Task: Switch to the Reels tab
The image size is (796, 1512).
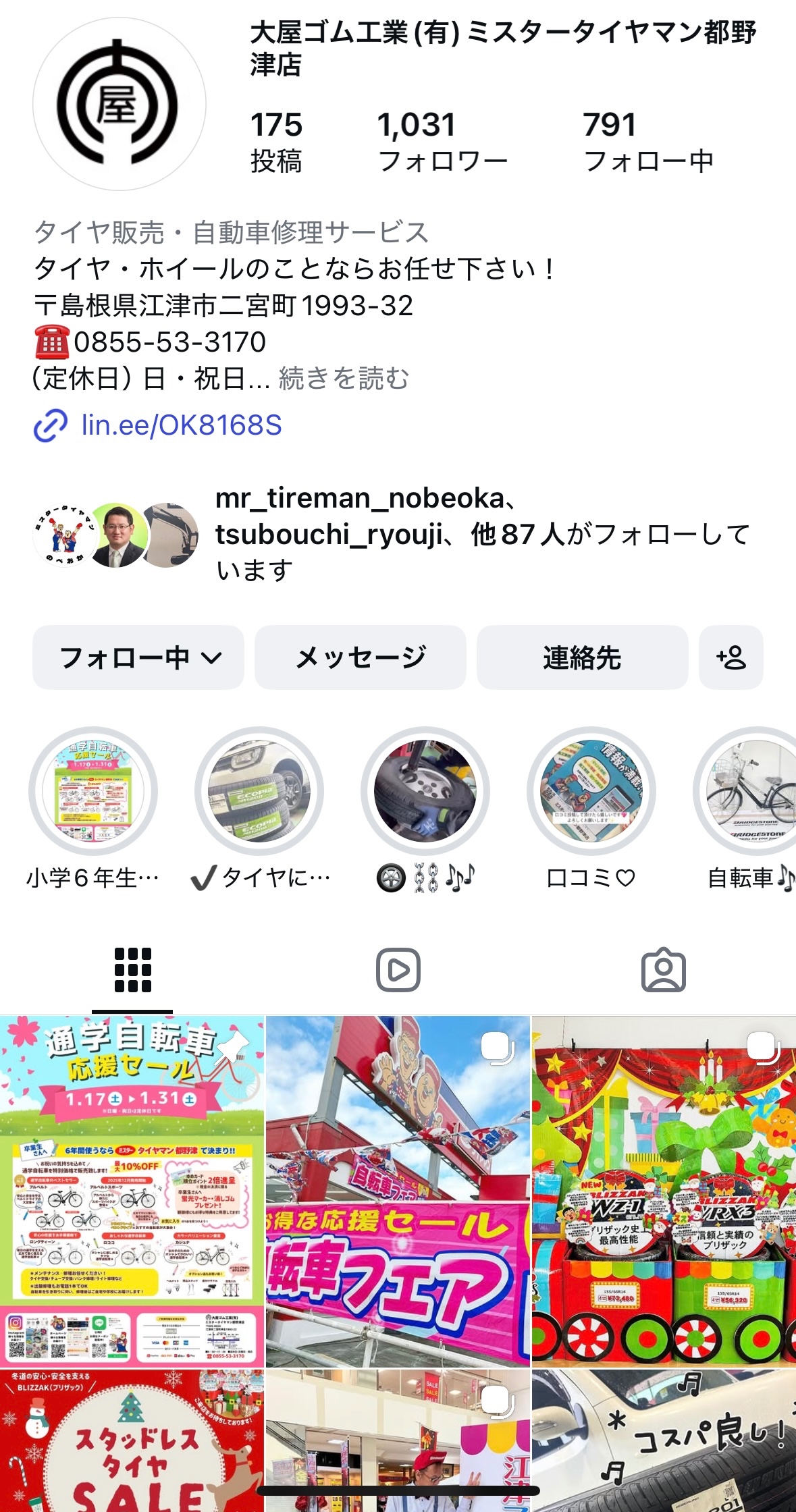Action: tap(398, 971)
